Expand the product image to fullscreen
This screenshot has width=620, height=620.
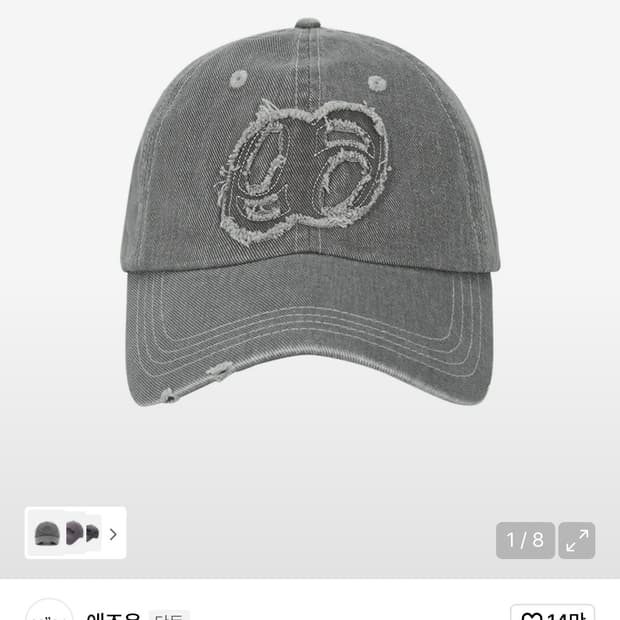[577, 541]
